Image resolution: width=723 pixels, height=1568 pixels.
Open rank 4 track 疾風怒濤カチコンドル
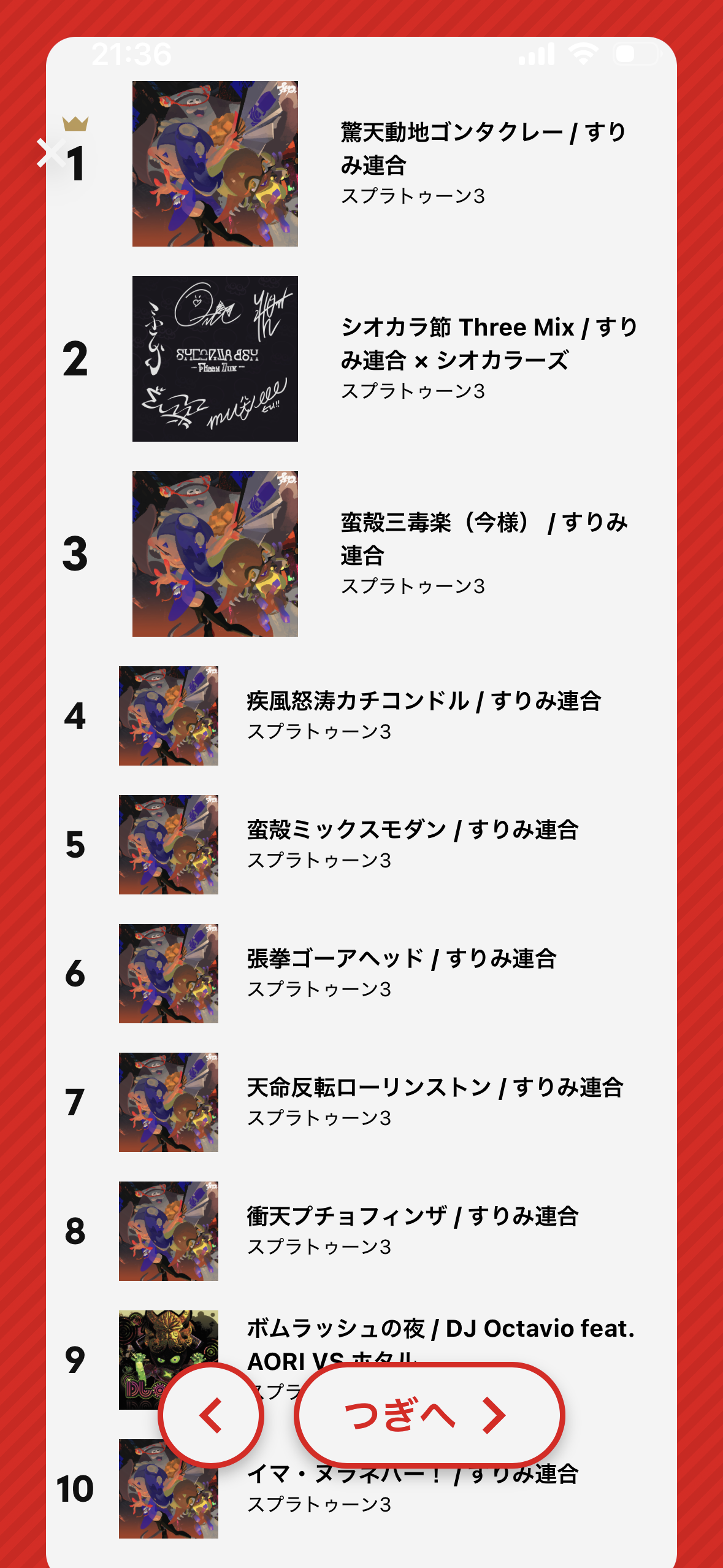click(x=361, y=716)
